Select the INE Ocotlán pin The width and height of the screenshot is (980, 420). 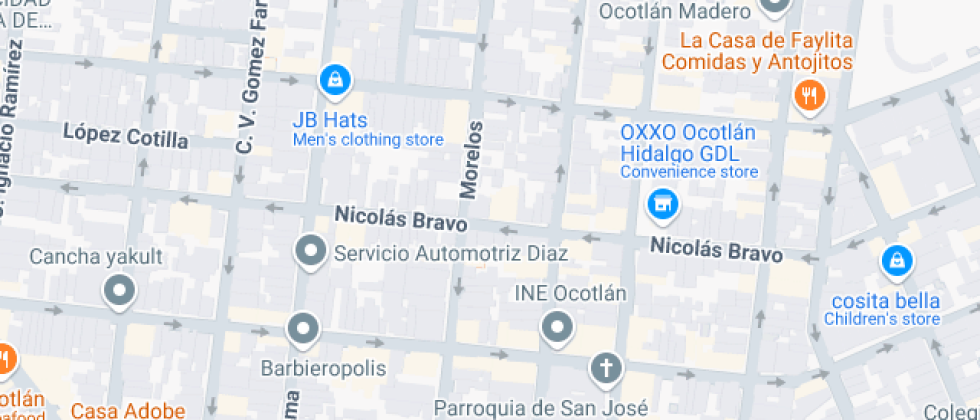click(557, 330)
